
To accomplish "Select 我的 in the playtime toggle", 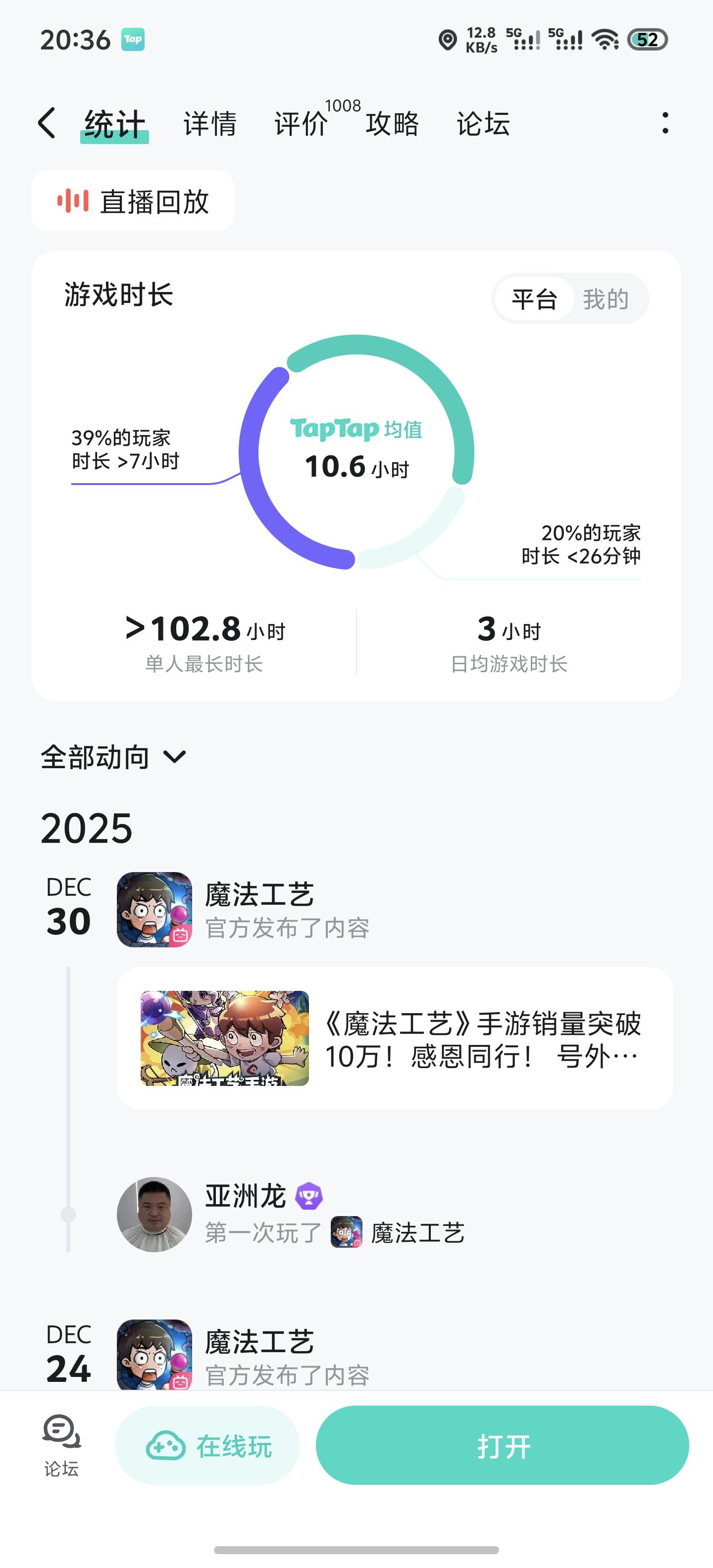I will tap(605, 299).
